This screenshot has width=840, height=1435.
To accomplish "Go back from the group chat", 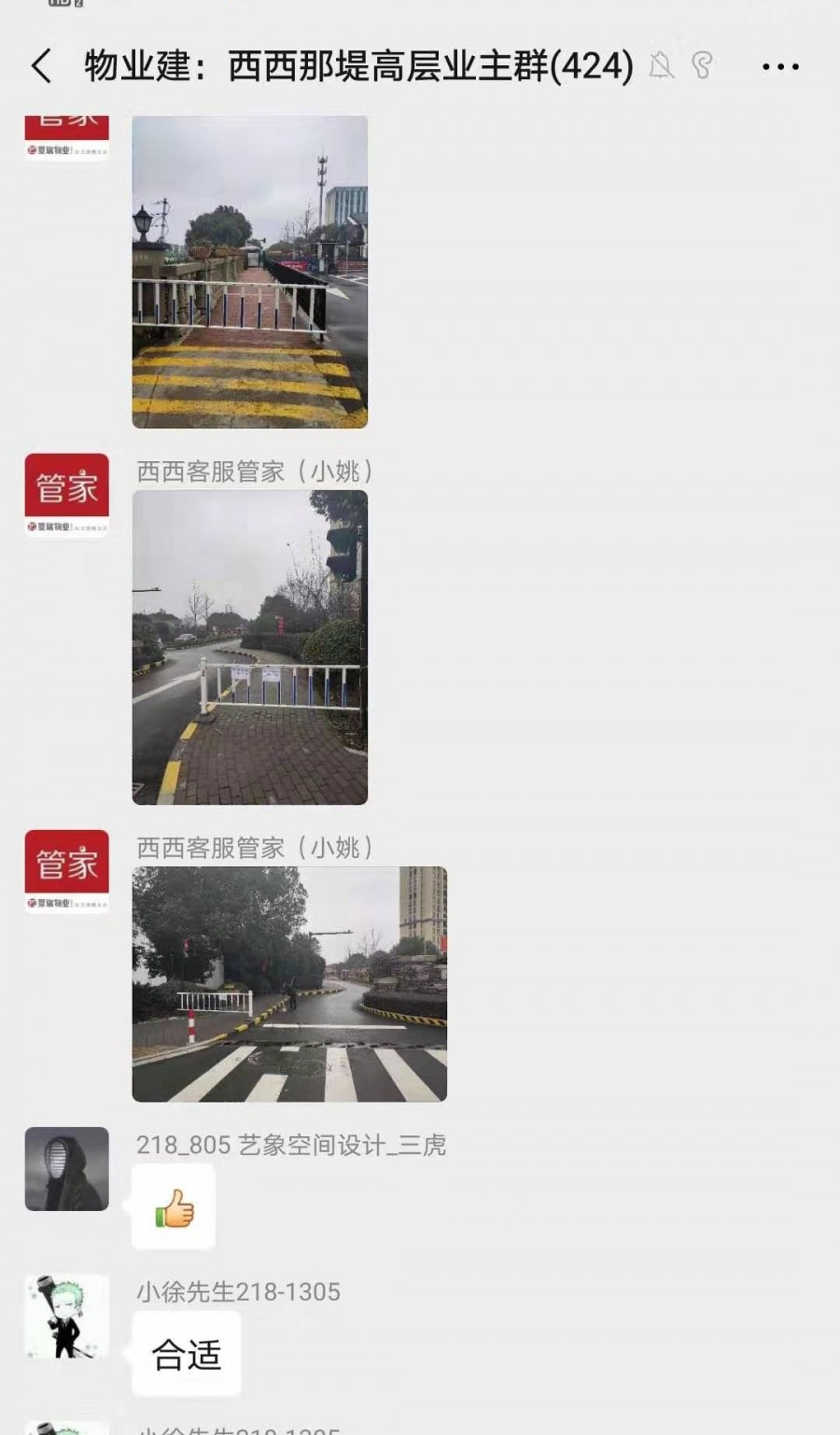I will pos(41,67).
